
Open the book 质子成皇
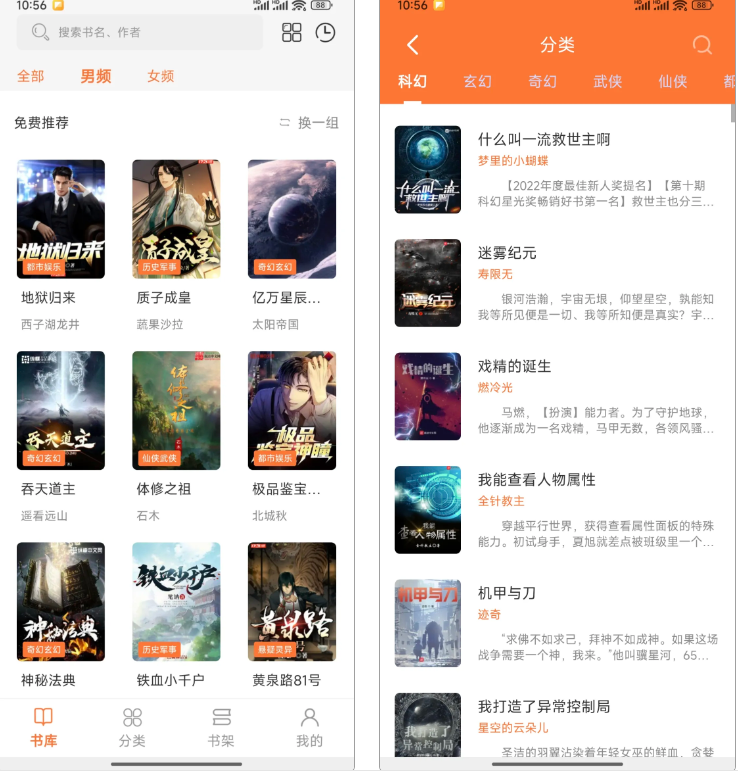(x=176, y=219)
